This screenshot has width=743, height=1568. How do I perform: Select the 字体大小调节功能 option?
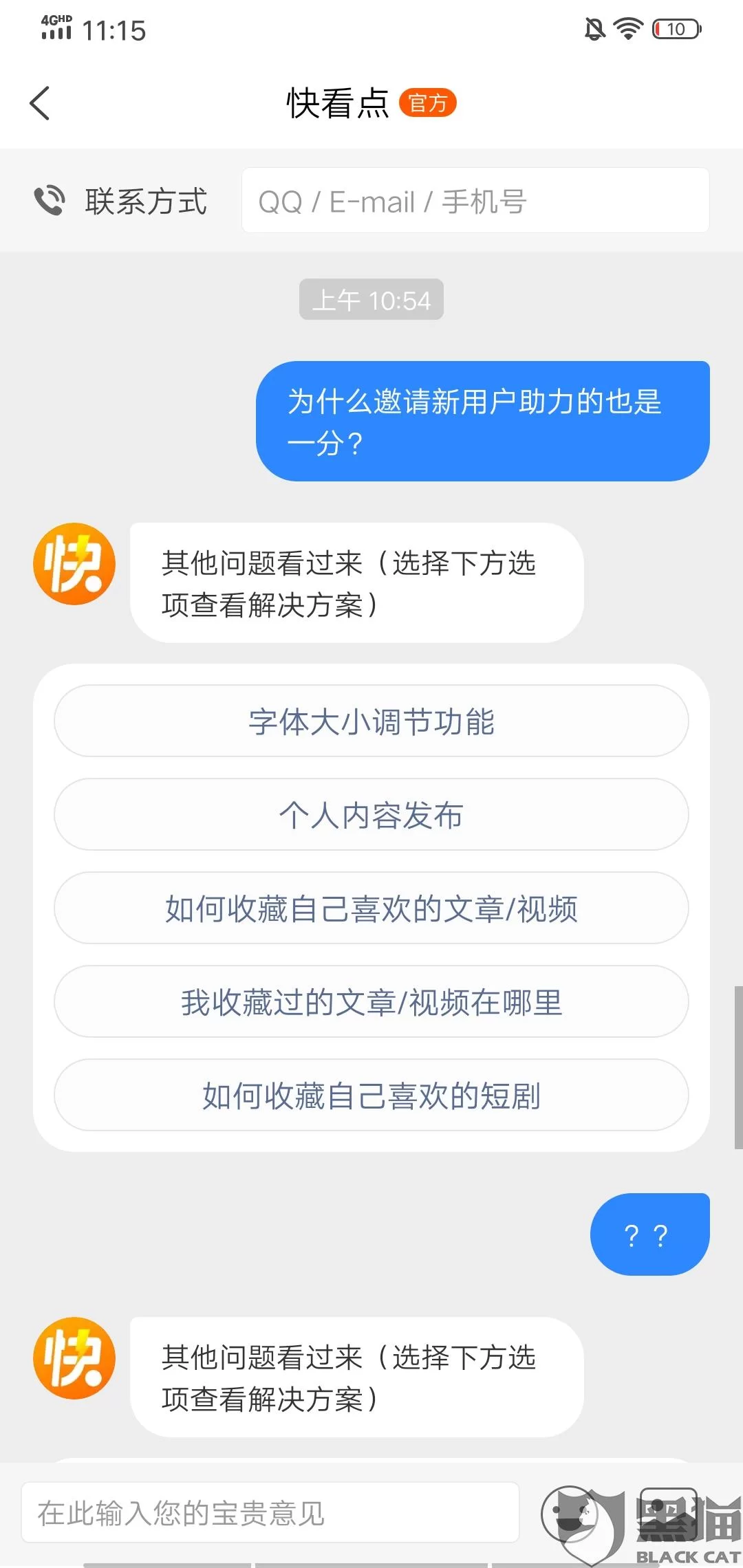point(371,721)
